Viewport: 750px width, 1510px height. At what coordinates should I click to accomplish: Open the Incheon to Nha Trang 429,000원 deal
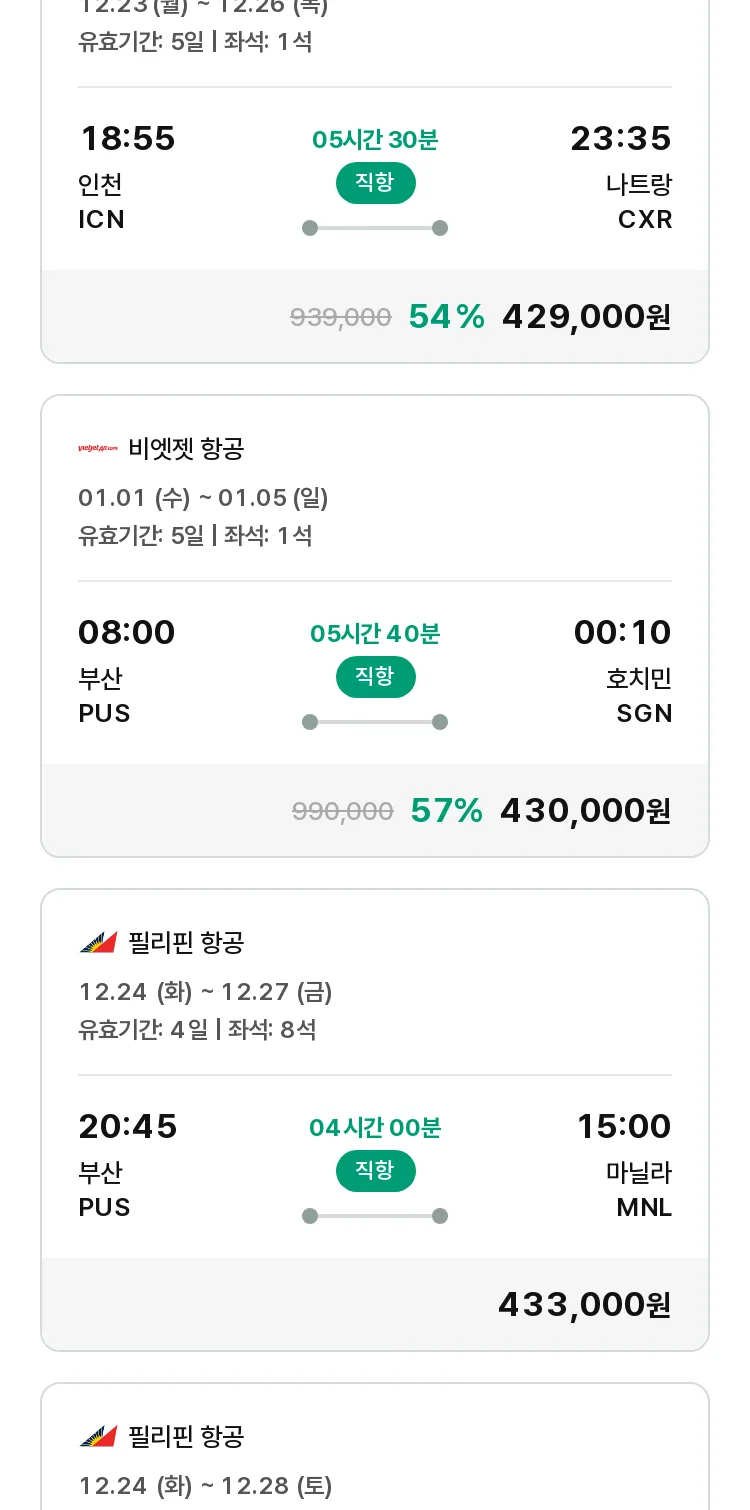tap(375, 180)
